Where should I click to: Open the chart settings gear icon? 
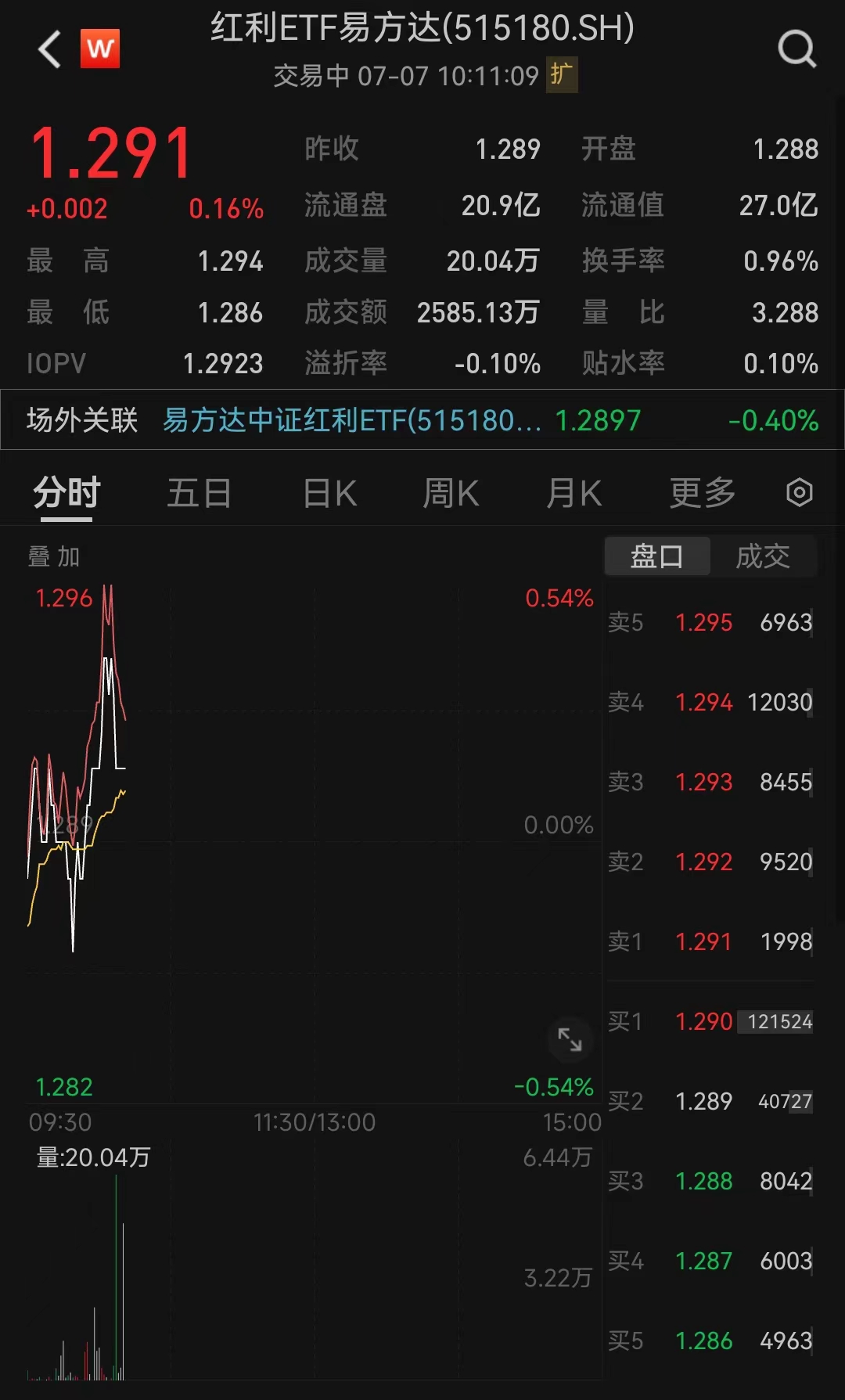799,493
